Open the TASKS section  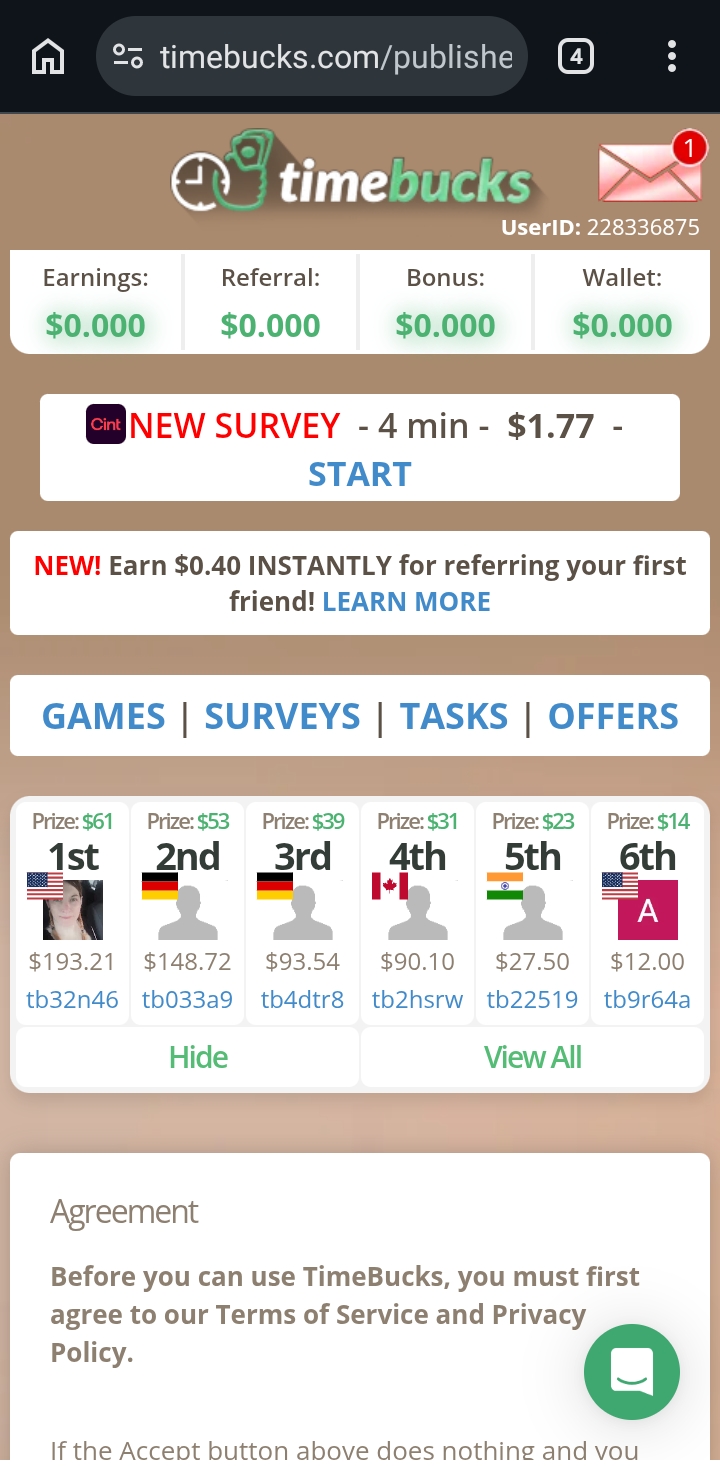pyautogui.click(x=454, y=716)
